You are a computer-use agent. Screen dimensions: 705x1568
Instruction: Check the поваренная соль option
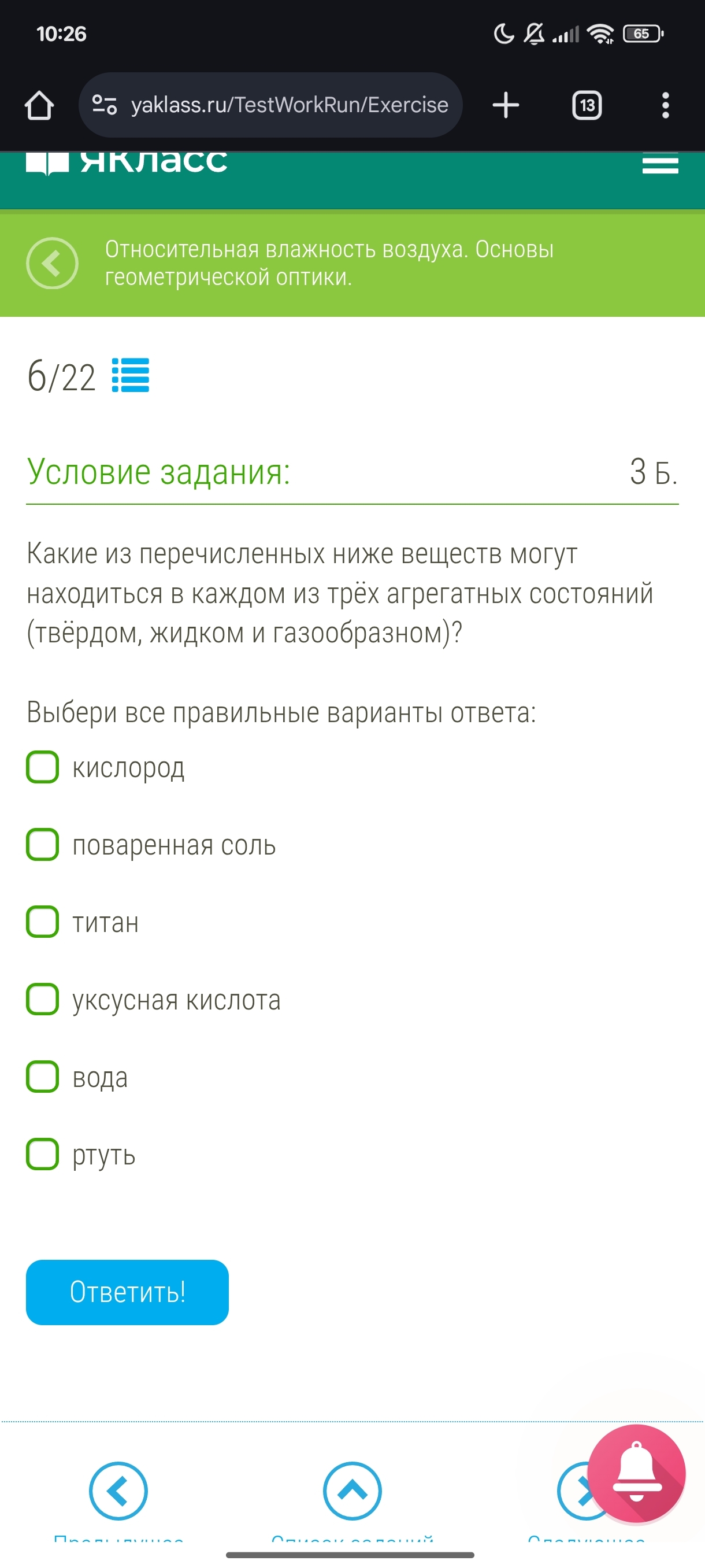(43, 844)
